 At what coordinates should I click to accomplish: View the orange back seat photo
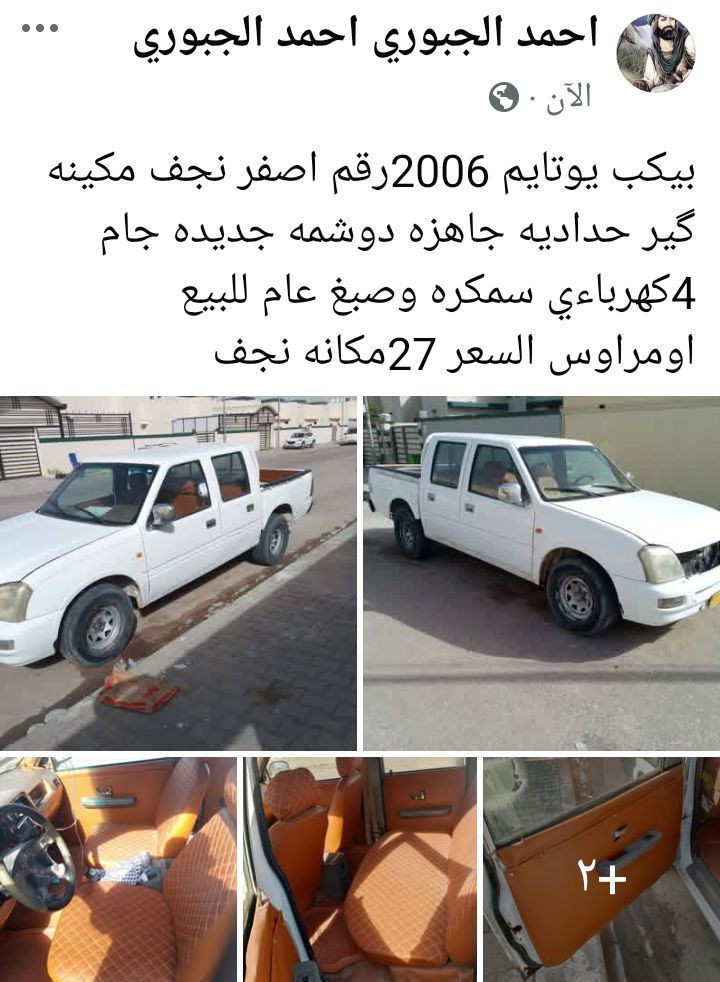tap(360, 868)
